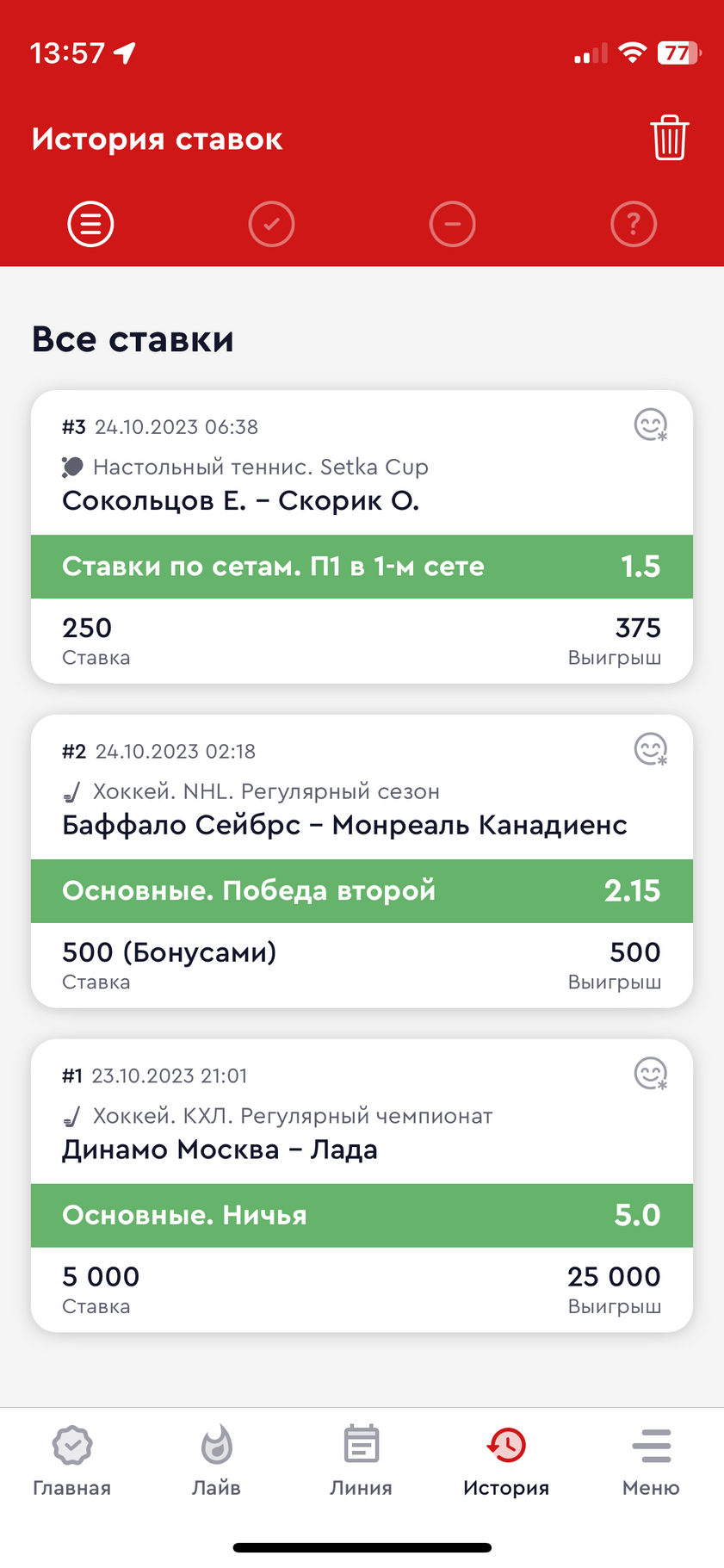Open the Линия tab

(362, 1462)
